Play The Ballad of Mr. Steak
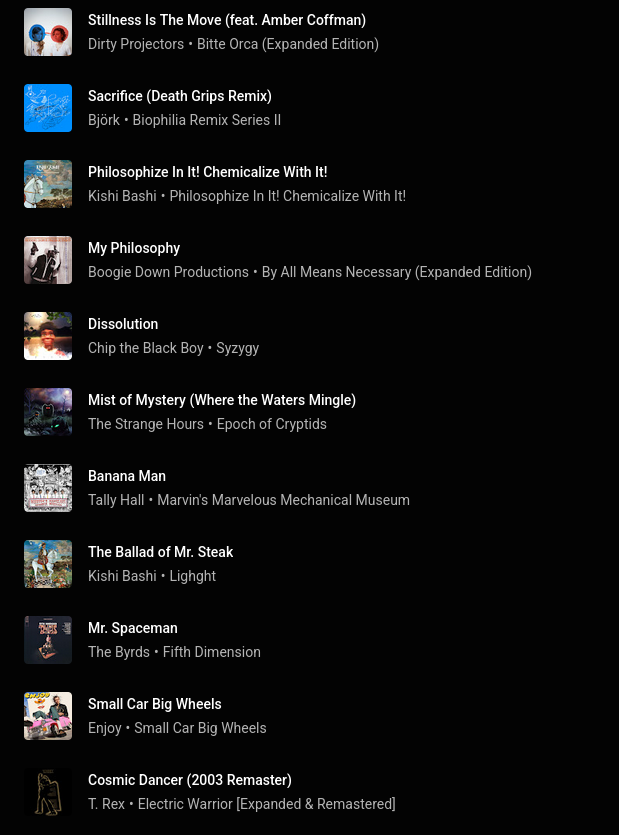619x835 pixels. click(x=160, y=553)
